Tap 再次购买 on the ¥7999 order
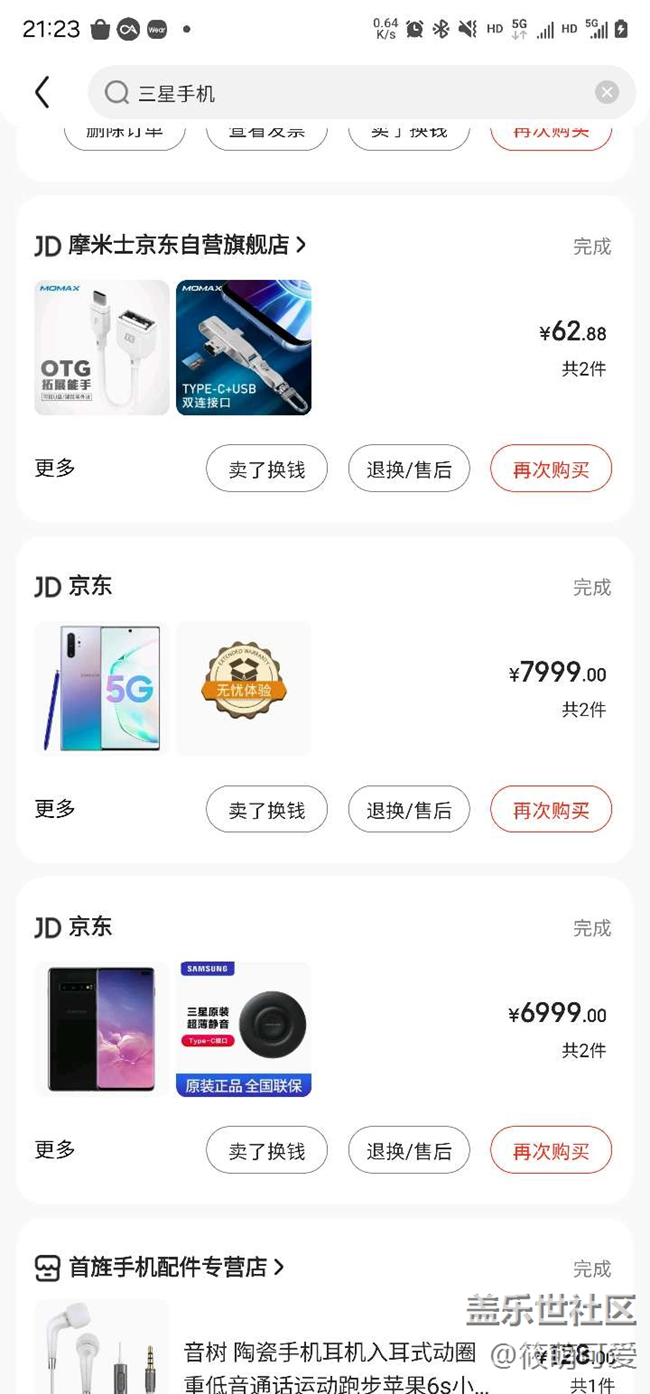 pyautogui.click(x=550, y=810)
